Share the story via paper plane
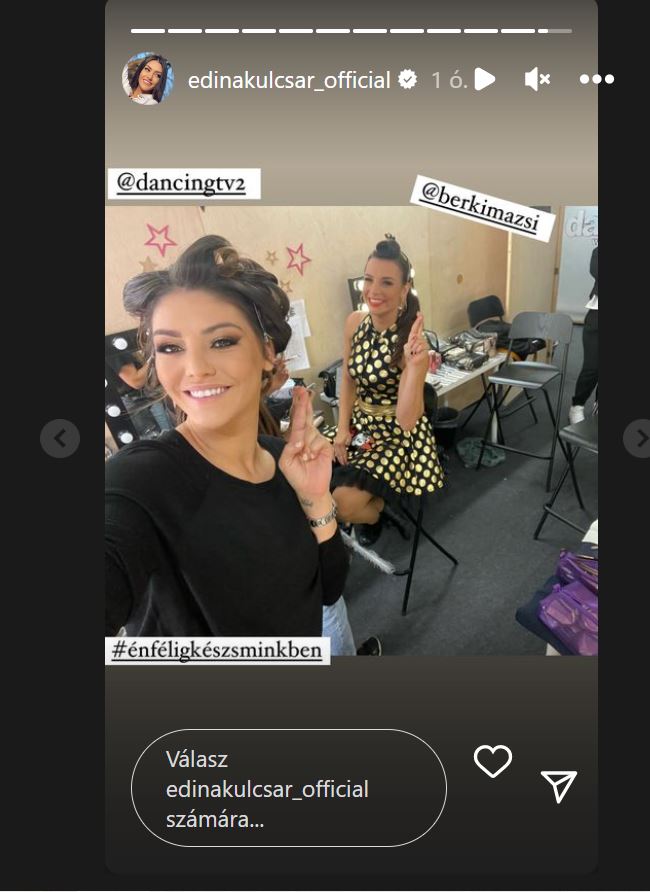The image size is (650, 892). tap(558, 786)
